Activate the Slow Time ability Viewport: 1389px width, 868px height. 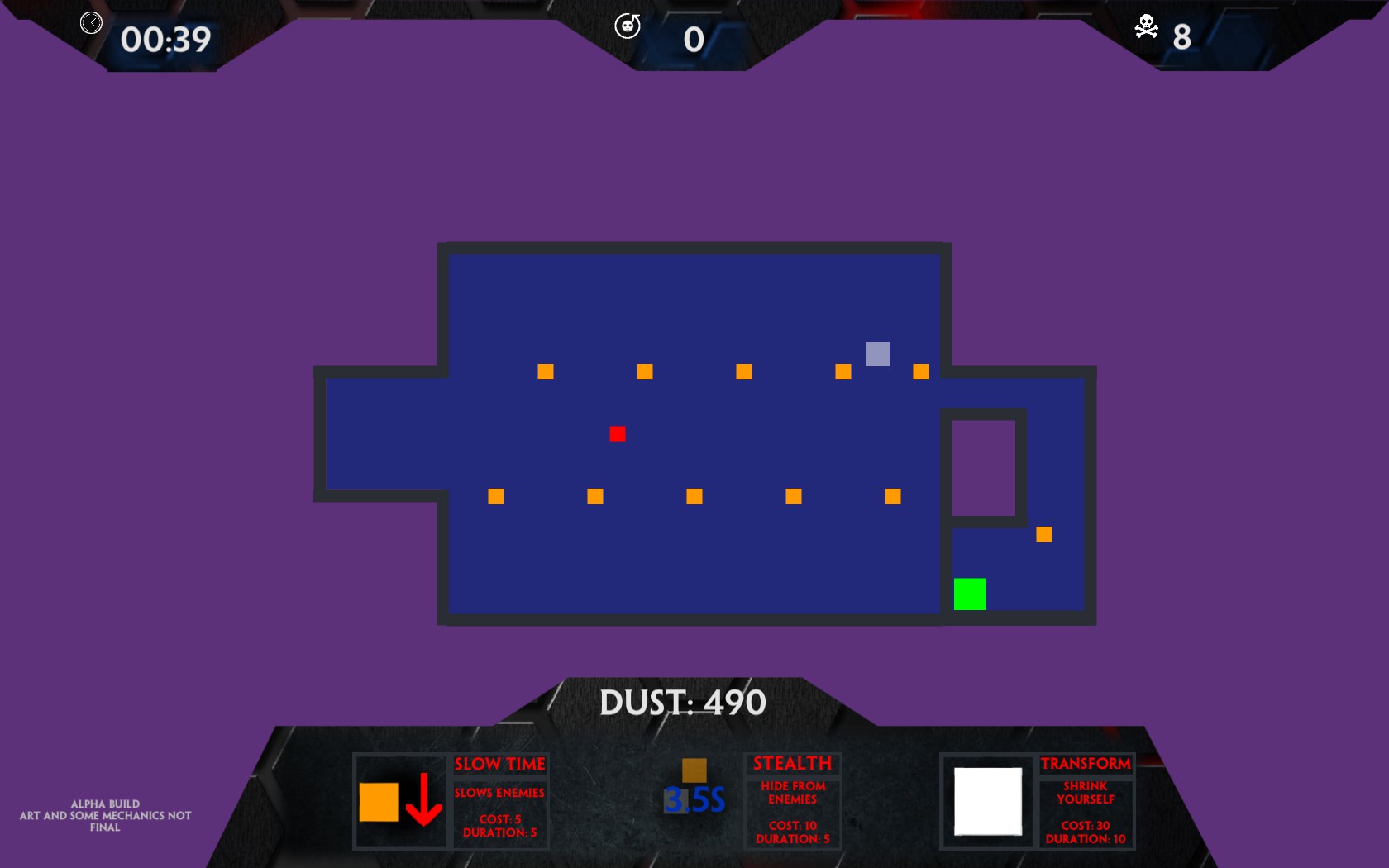point(402,801)
